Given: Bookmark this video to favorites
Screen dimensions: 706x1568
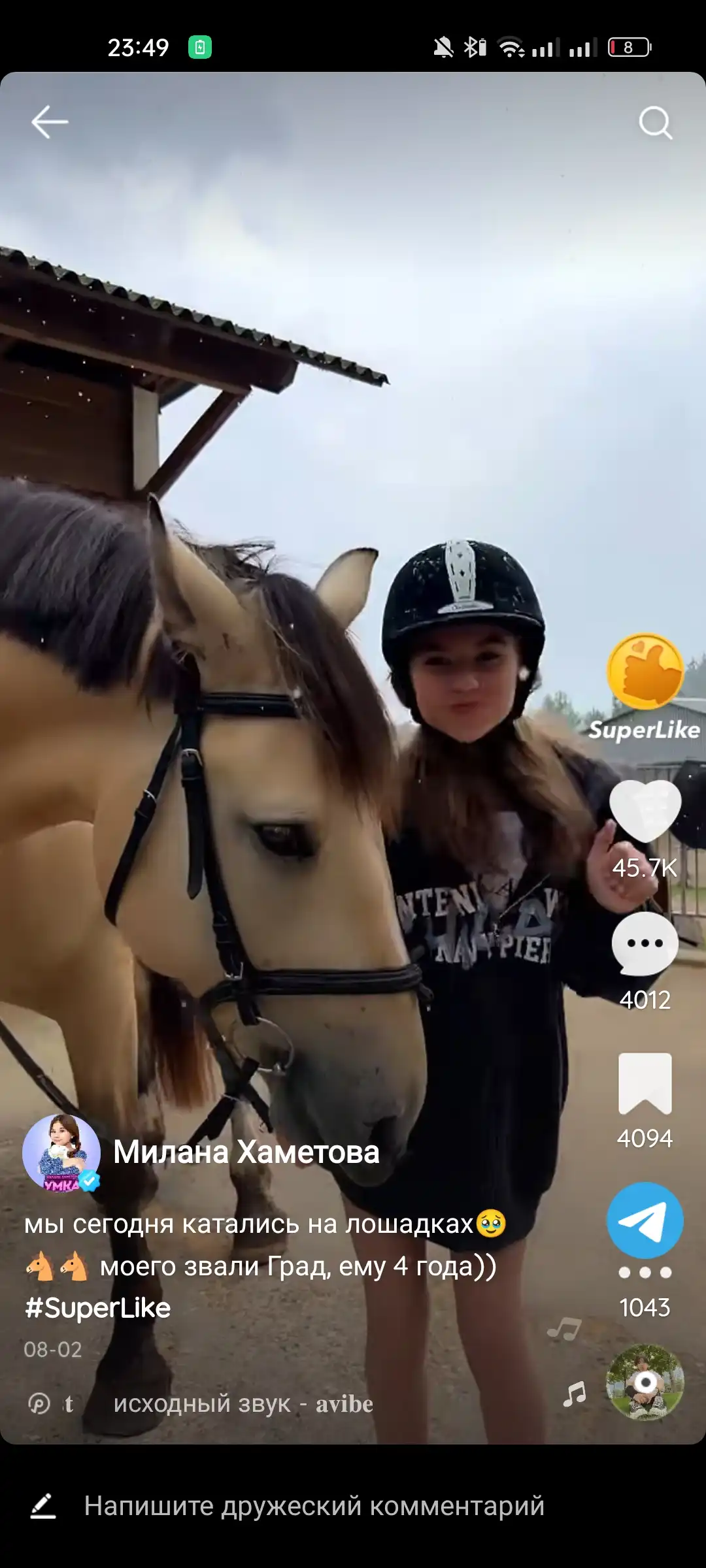Looking at the screenshot, I should (645, 1083).
